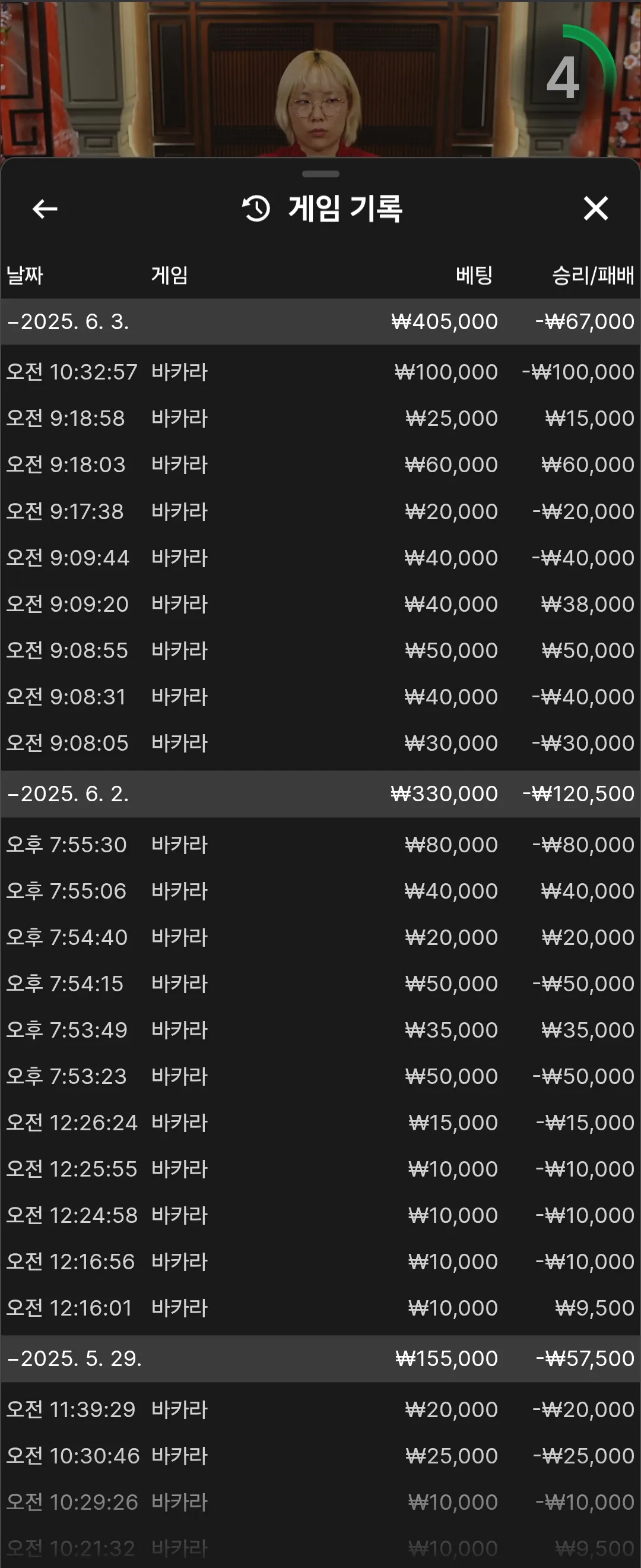Open the 오후 7:54:15 baccarat entry
The image size is (641, 1568).
click(x=320, y=983)
